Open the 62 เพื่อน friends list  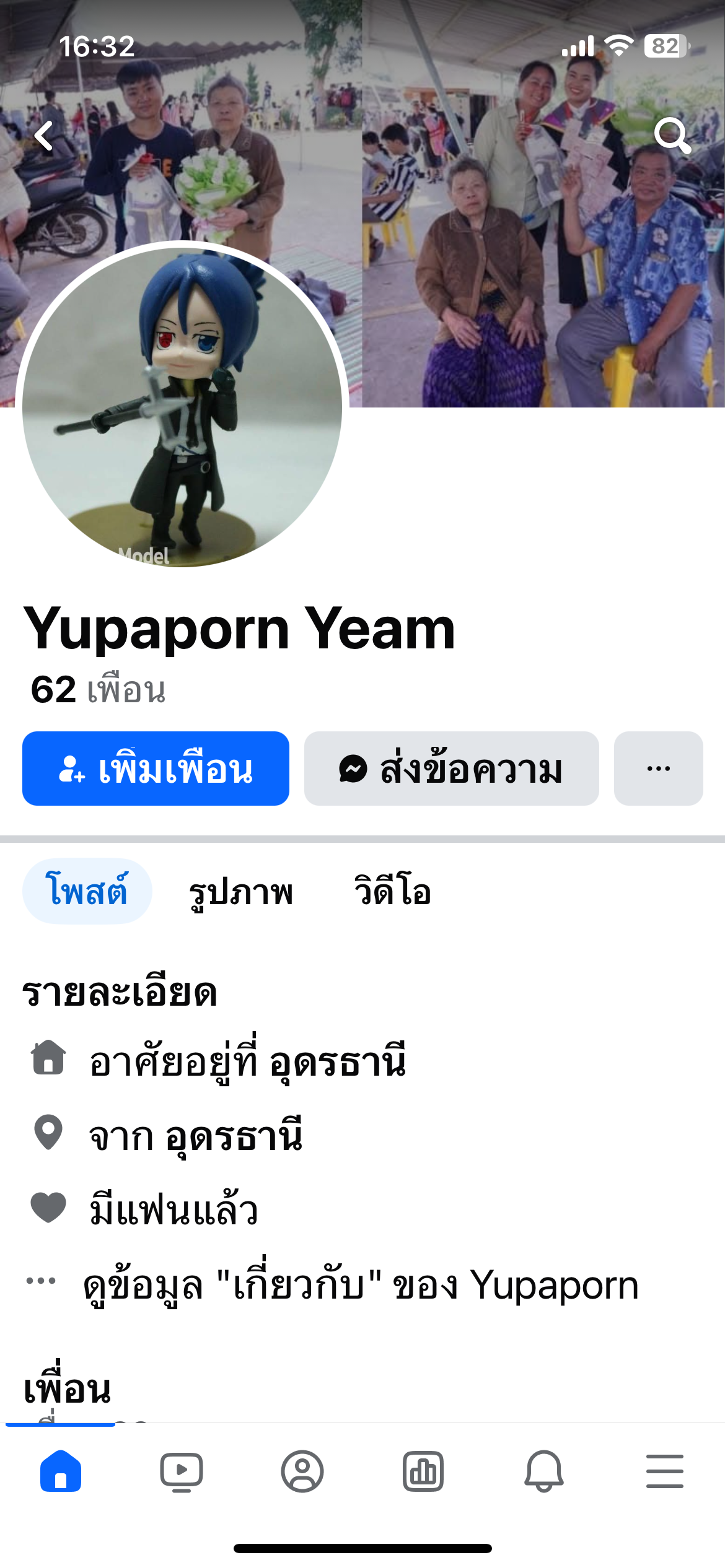[x=99, y=690]
